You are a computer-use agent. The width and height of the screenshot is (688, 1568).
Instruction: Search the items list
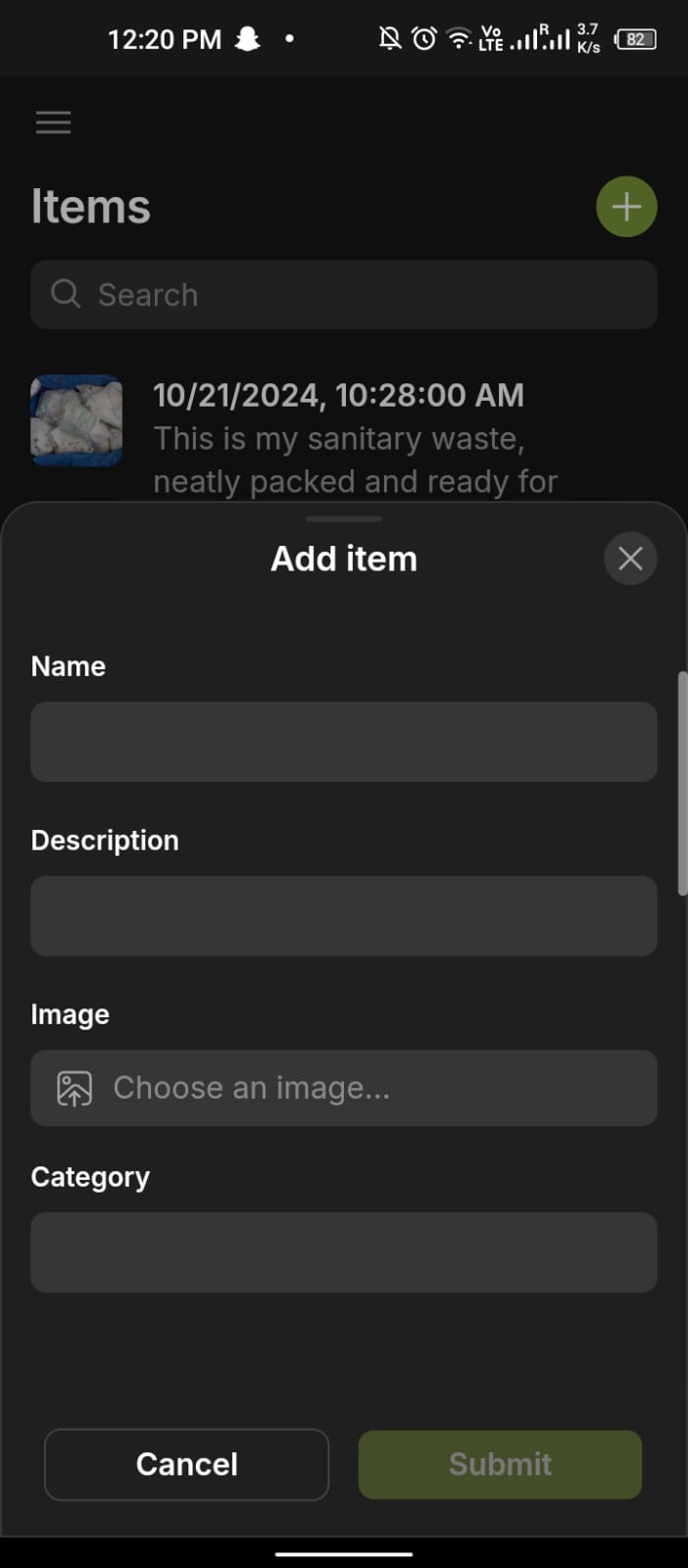tap(343, 295)
